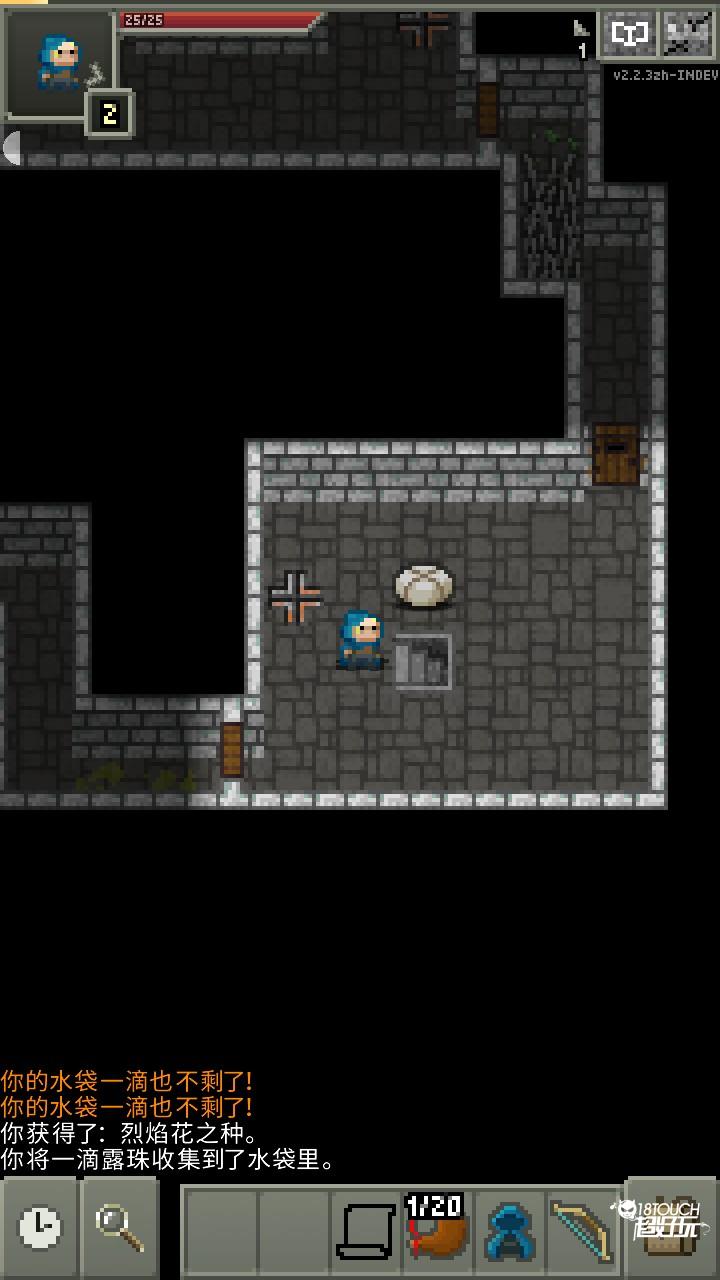Image resolution: width=720 pixels, height=1280 pixels.
Task: Open the game menu button
Action: coord(689,35)
